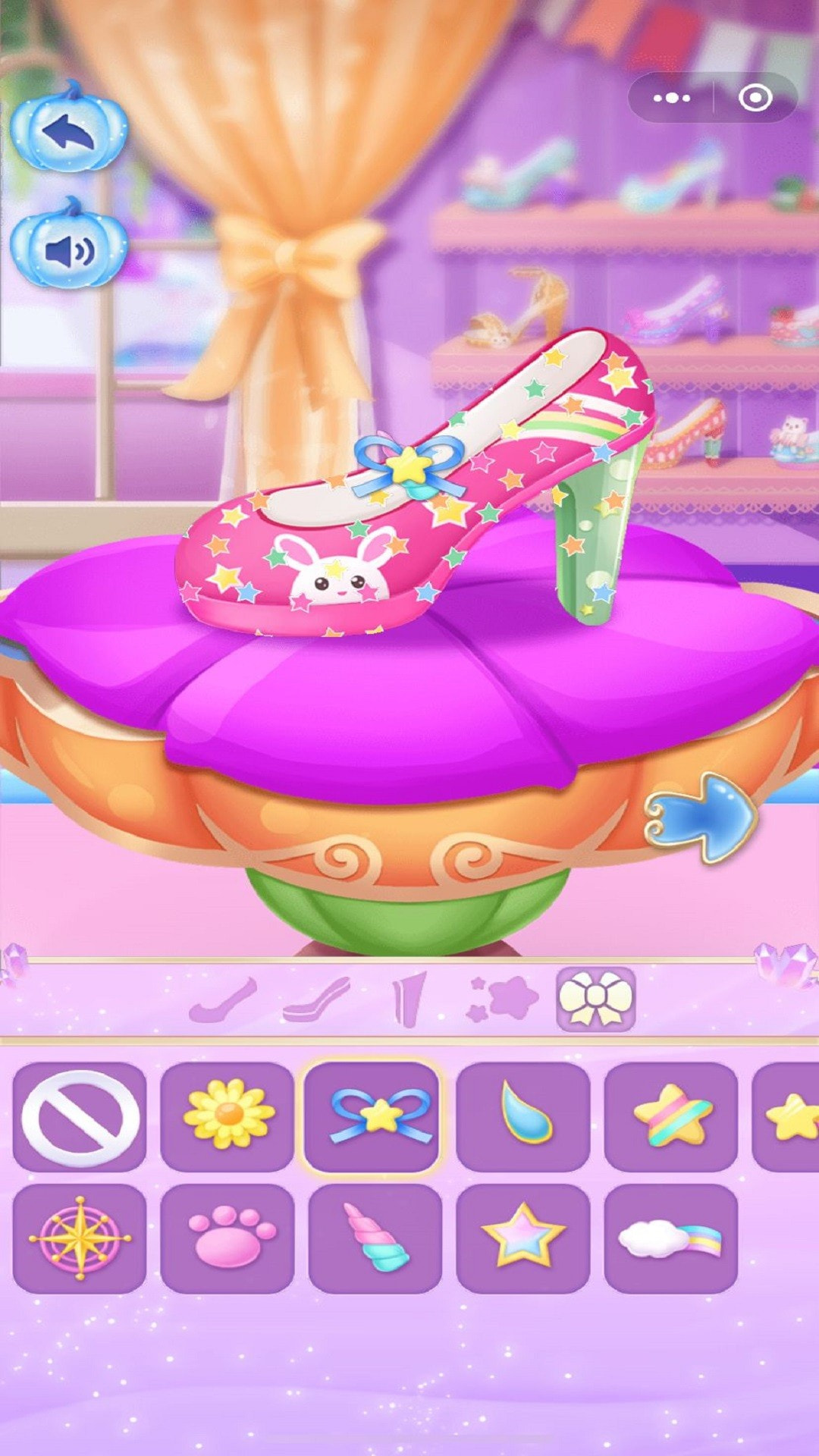
Task: Choose the striped yellow star ornament
Action: pos(671,1117)
